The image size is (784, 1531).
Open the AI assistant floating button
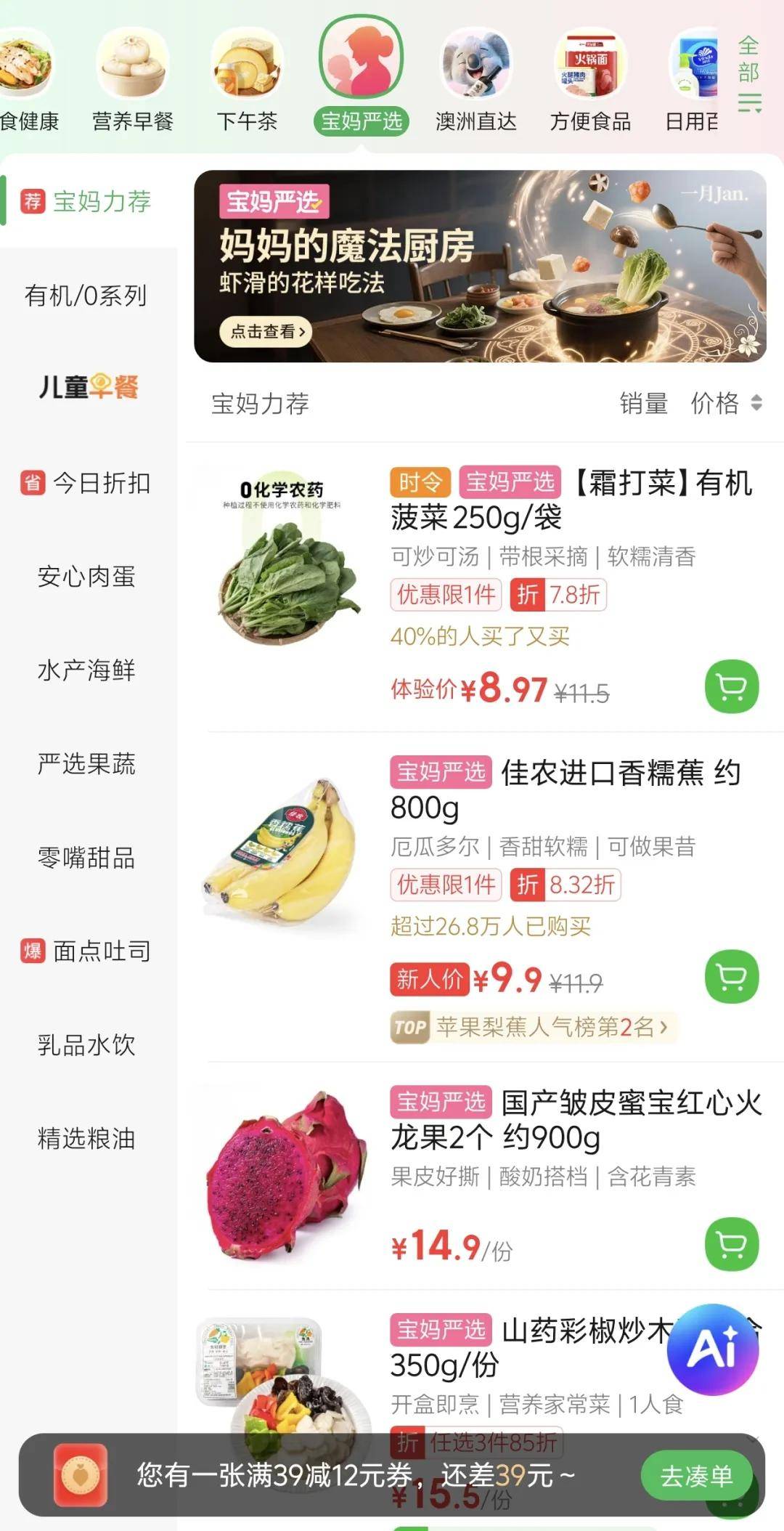coord(713,1349)
